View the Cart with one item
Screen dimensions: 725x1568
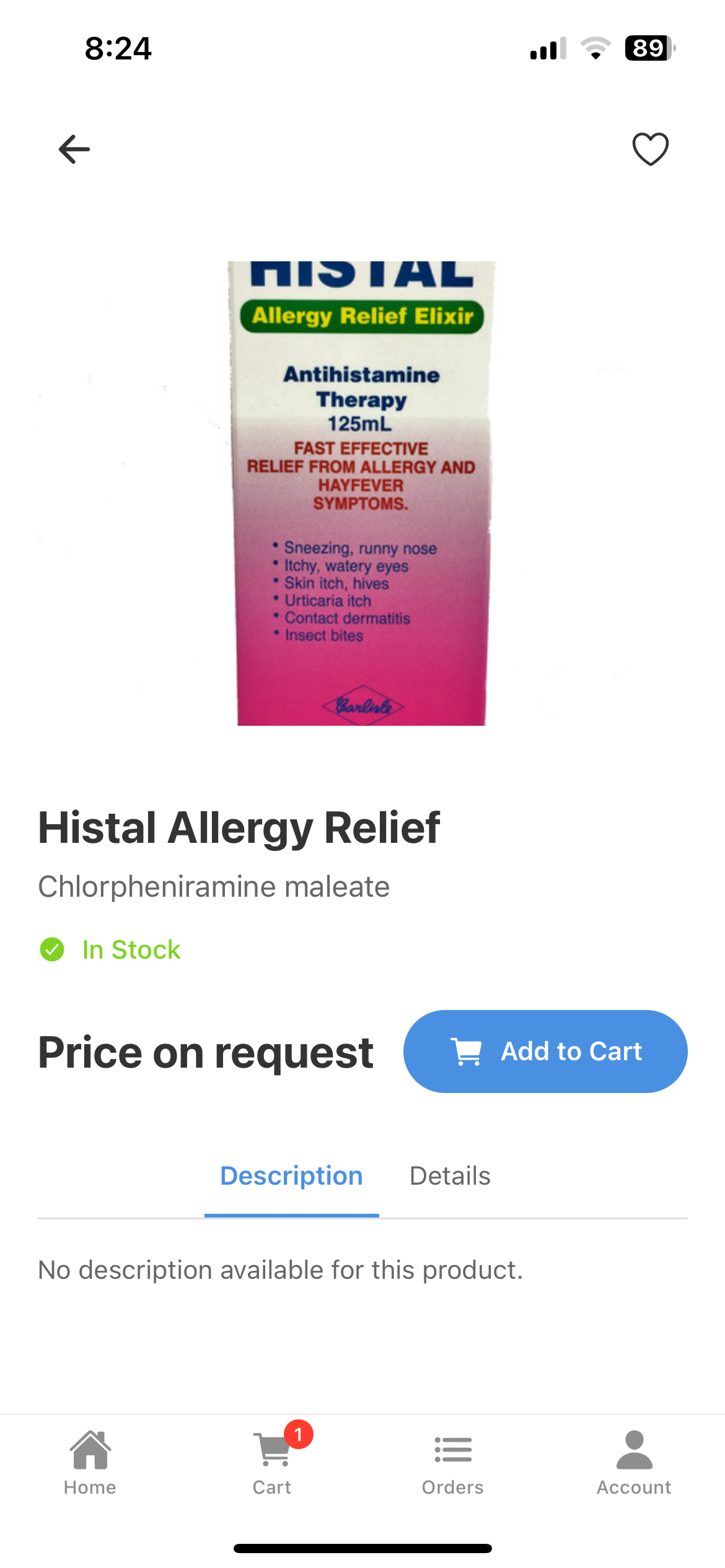tap(272, 1460)
